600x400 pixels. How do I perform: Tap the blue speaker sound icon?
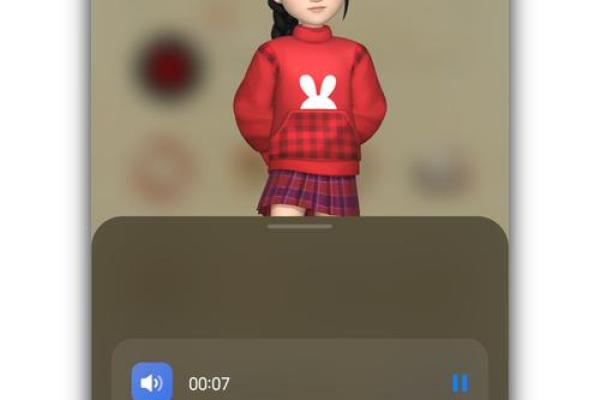click(x=152, y=382)
